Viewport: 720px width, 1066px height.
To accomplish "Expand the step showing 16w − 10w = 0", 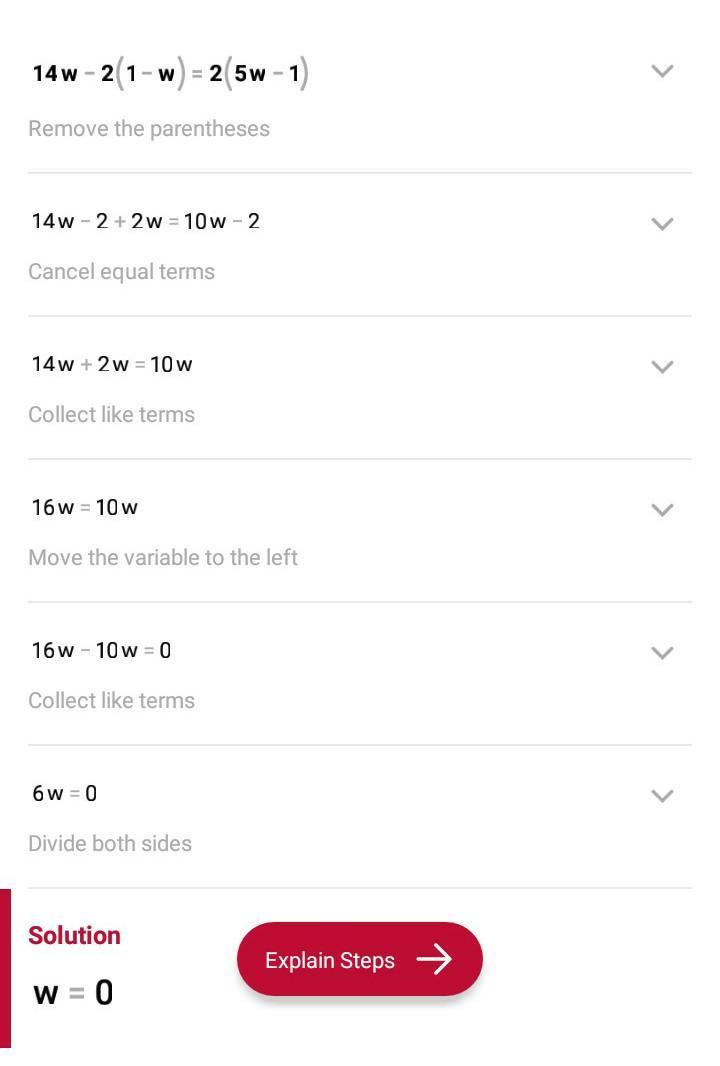I will 661,652.
